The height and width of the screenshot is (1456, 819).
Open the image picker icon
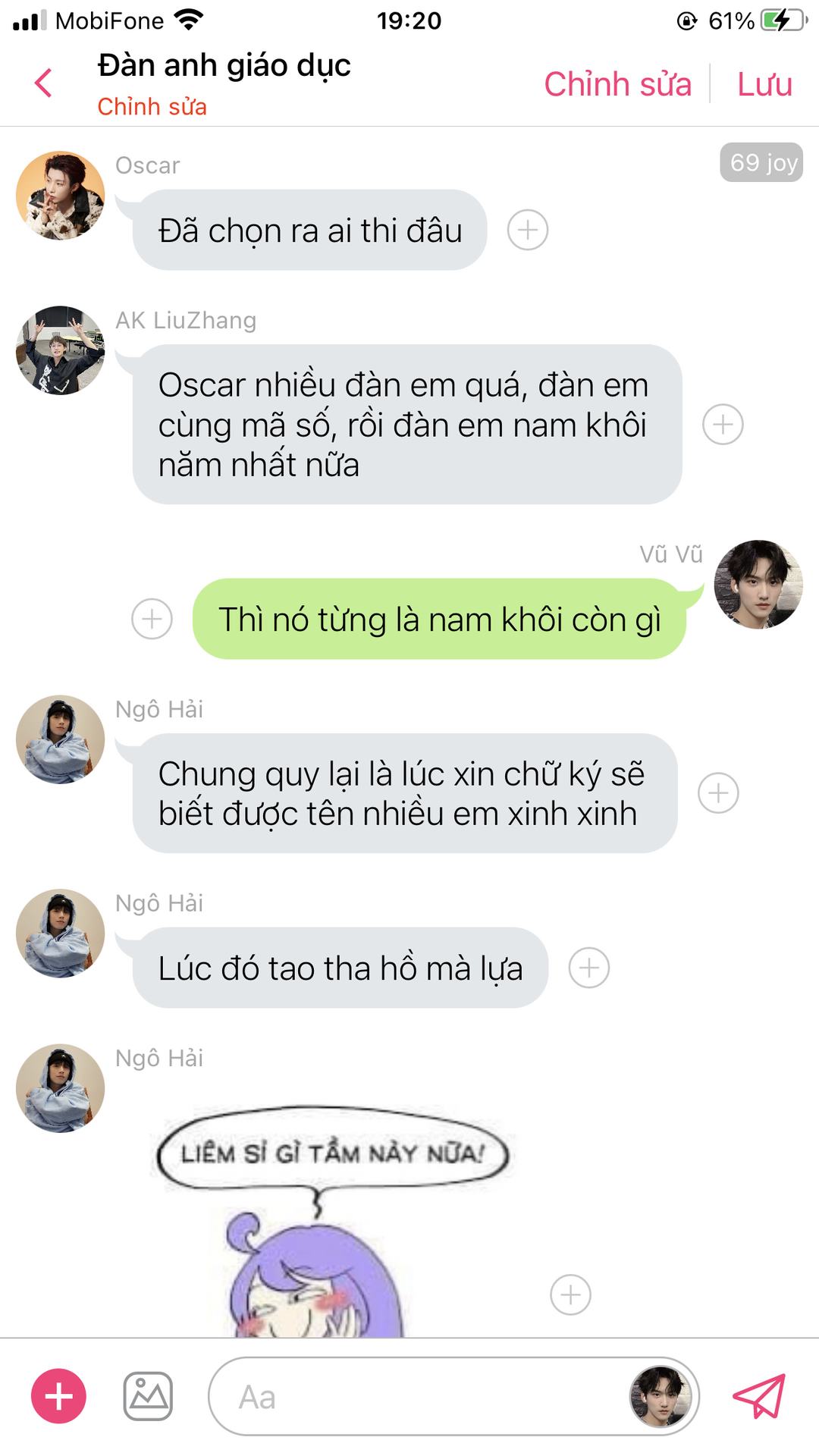coord(148,1396)
